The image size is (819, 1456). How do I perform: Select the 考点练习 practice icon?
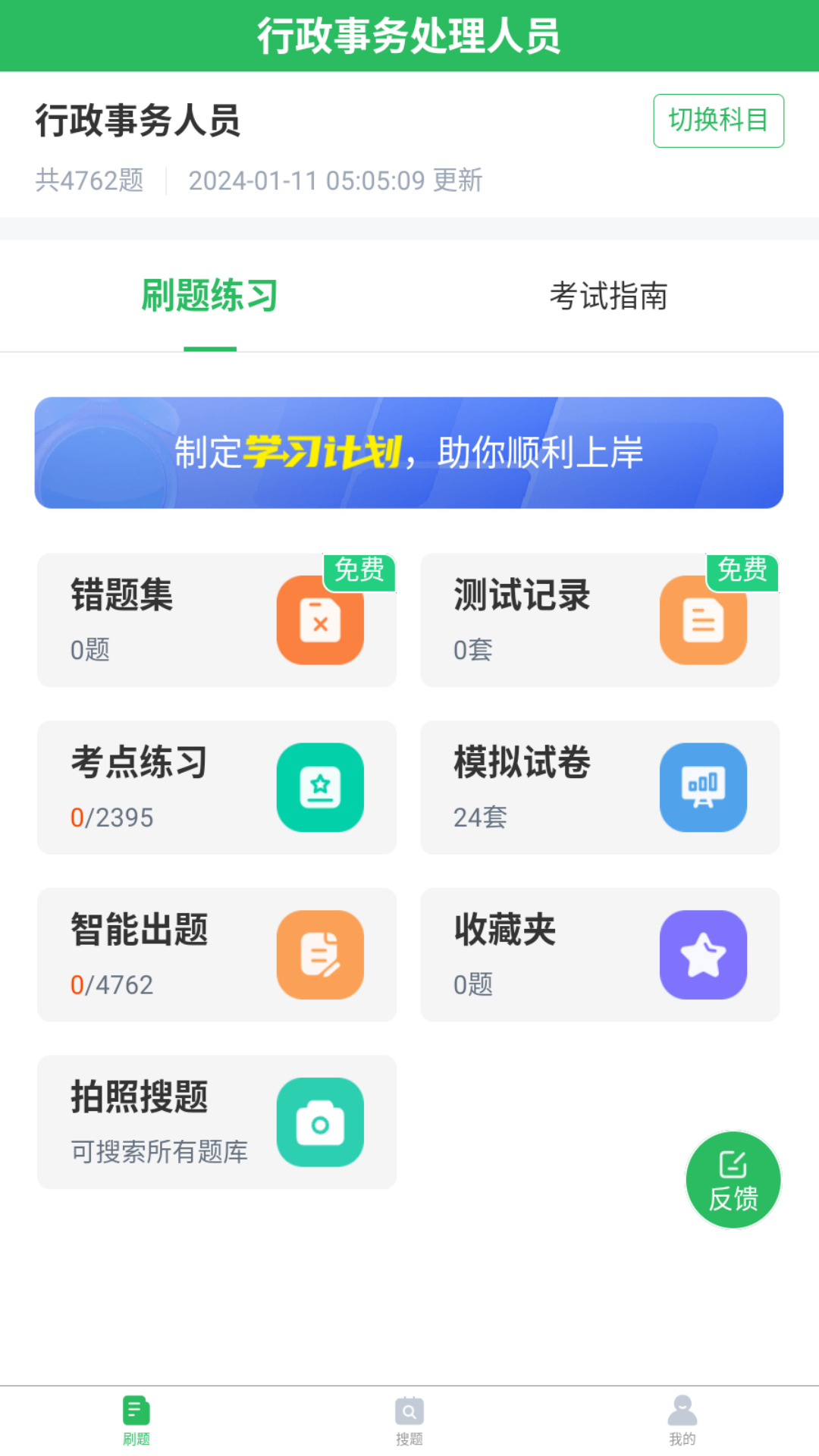click(320, 787)
